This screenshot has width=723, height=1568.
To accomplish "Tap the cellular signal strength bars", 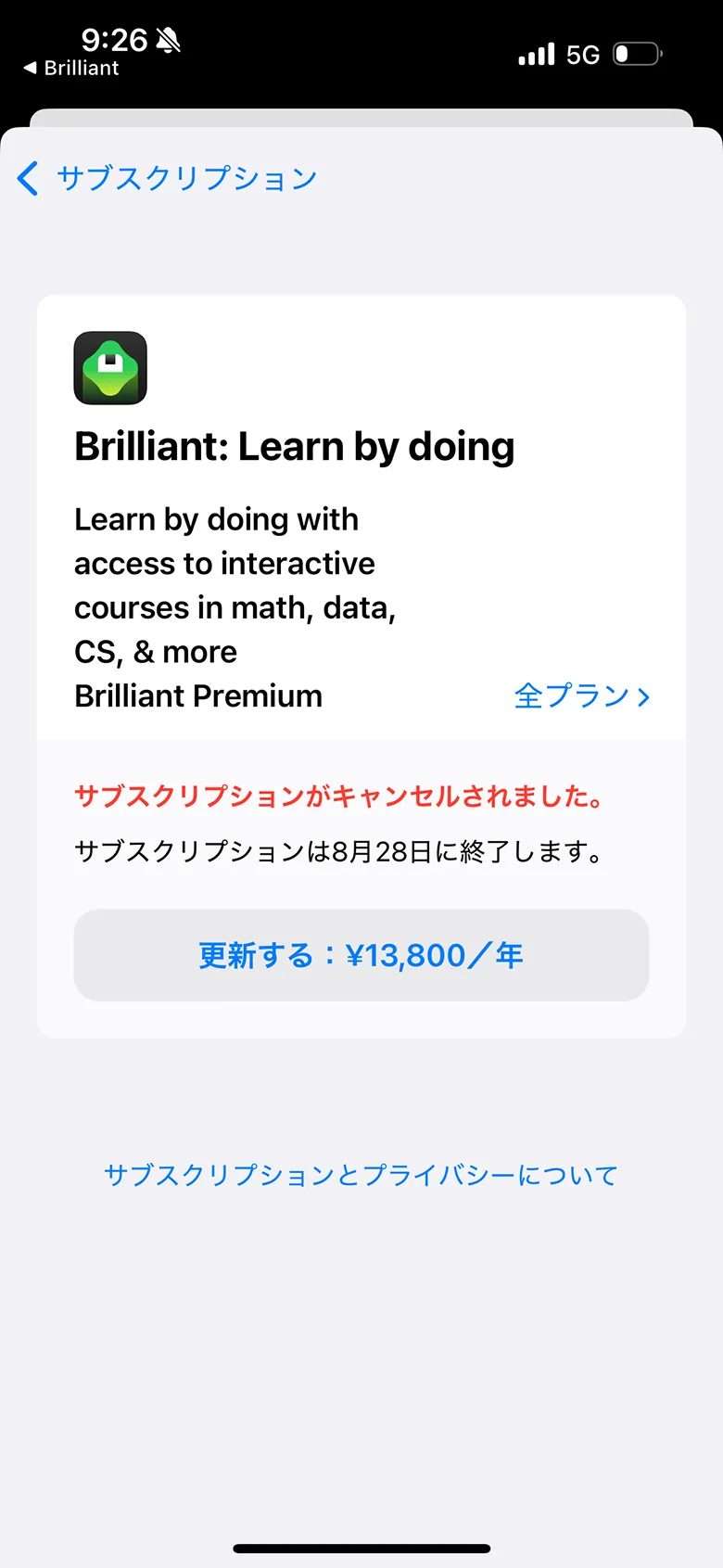I will tap(536, 55).
